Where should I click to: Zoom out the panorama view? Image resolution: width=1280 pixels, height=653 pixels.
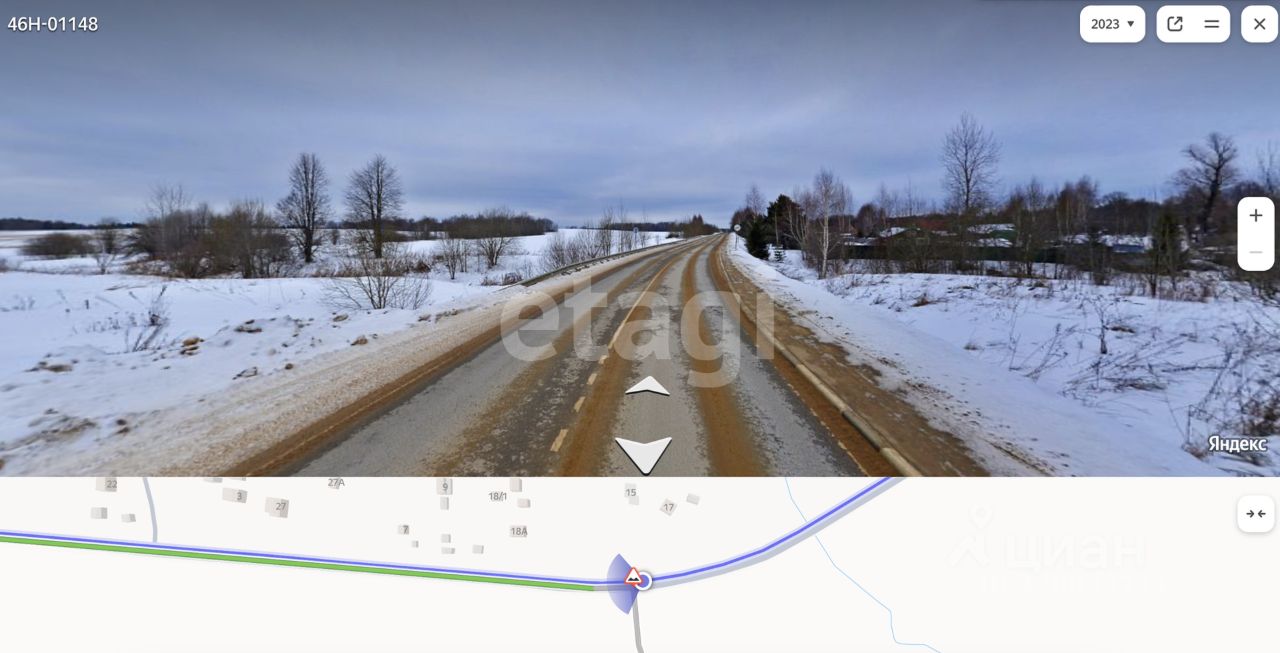click(x=1256, y=252)
